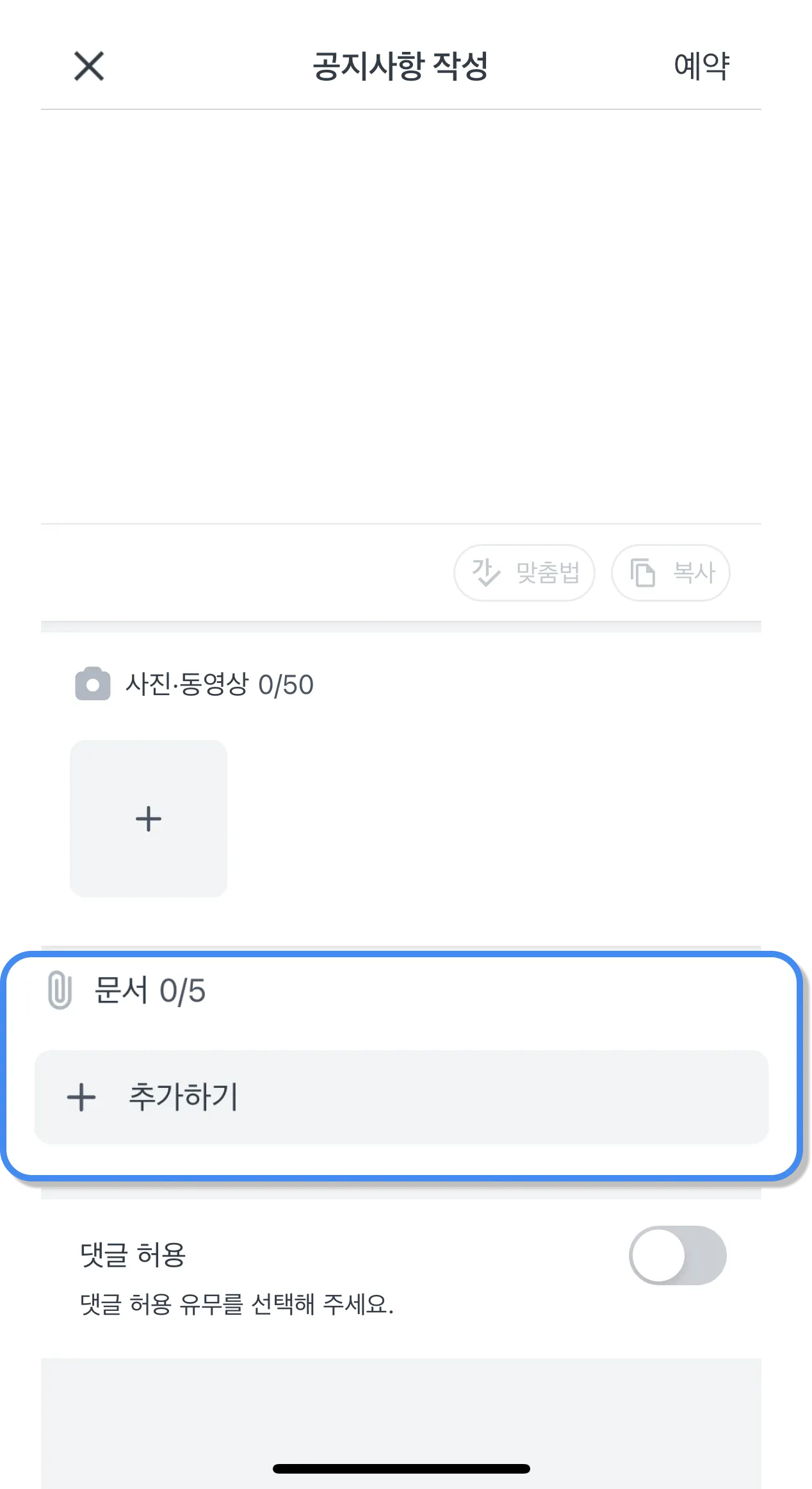
Task: Tap the 복사 copy button
Action: (670, 573)
